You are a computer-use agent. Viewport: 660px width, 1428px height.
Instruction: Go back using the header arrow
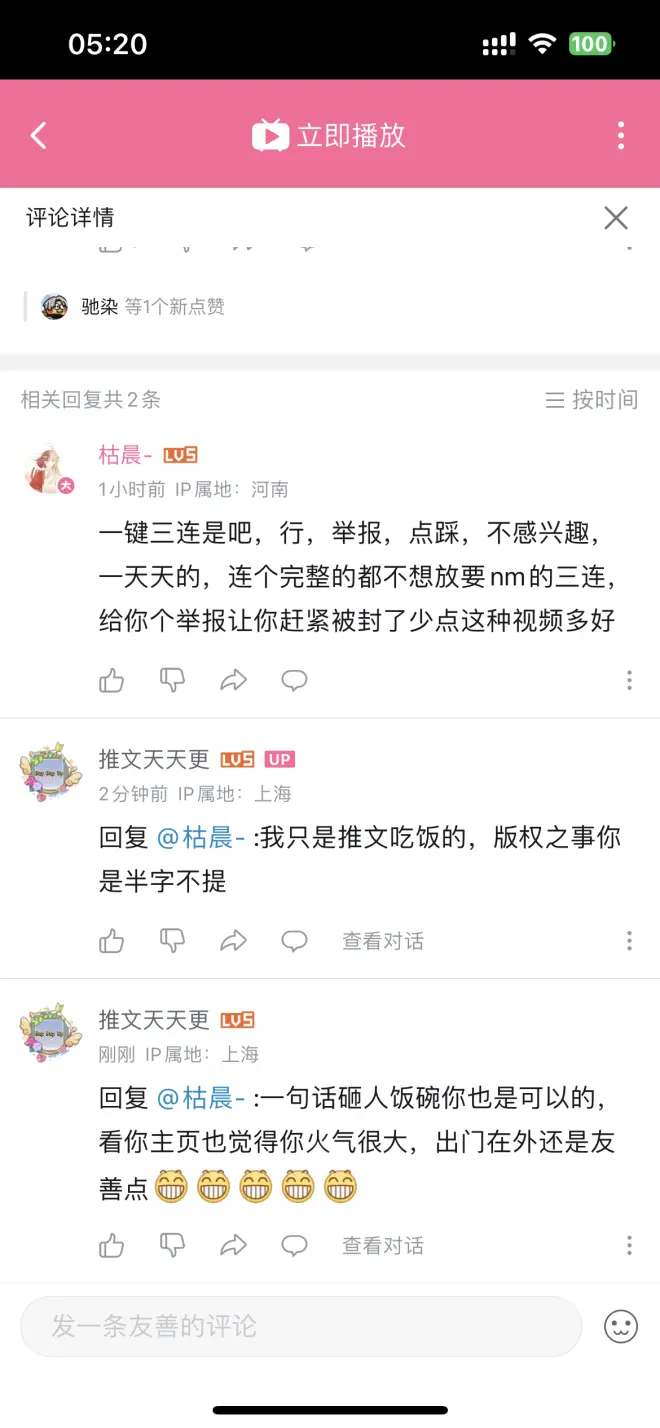(x=39, y=135)
